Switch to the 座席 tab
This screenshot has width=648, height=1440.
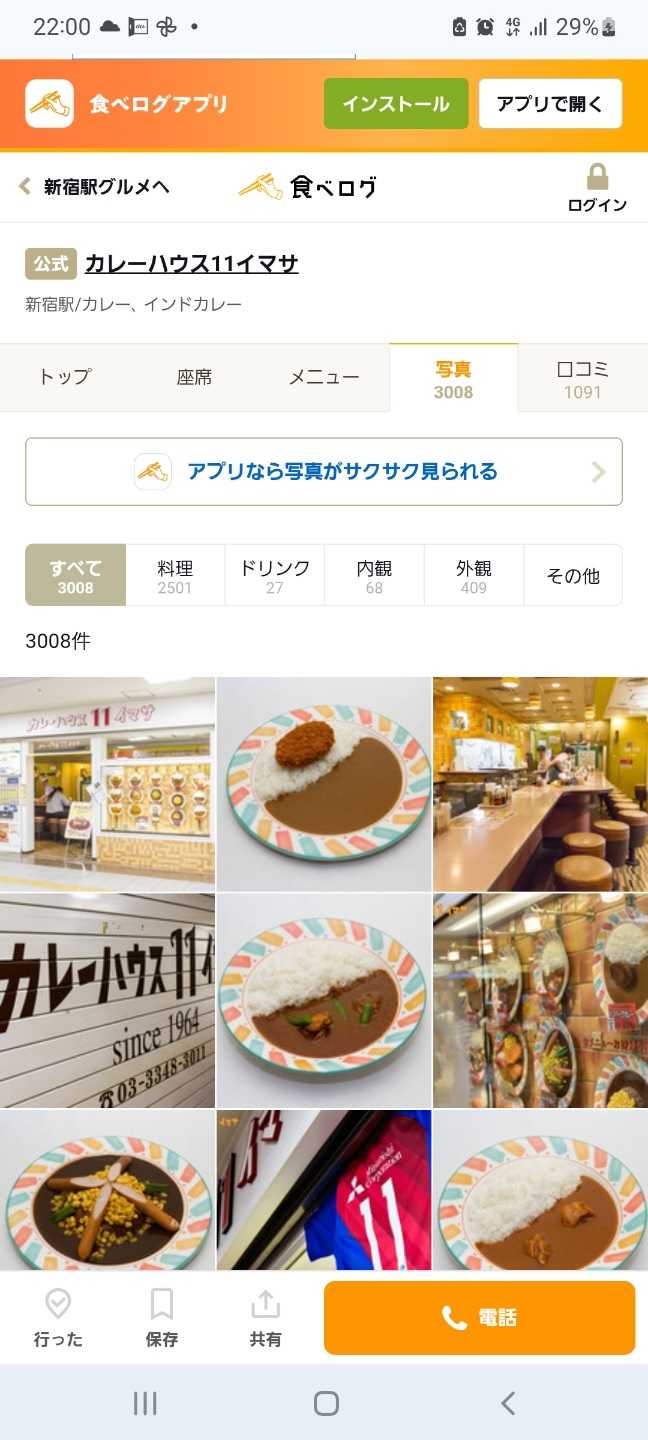click(x=194, y=377)
